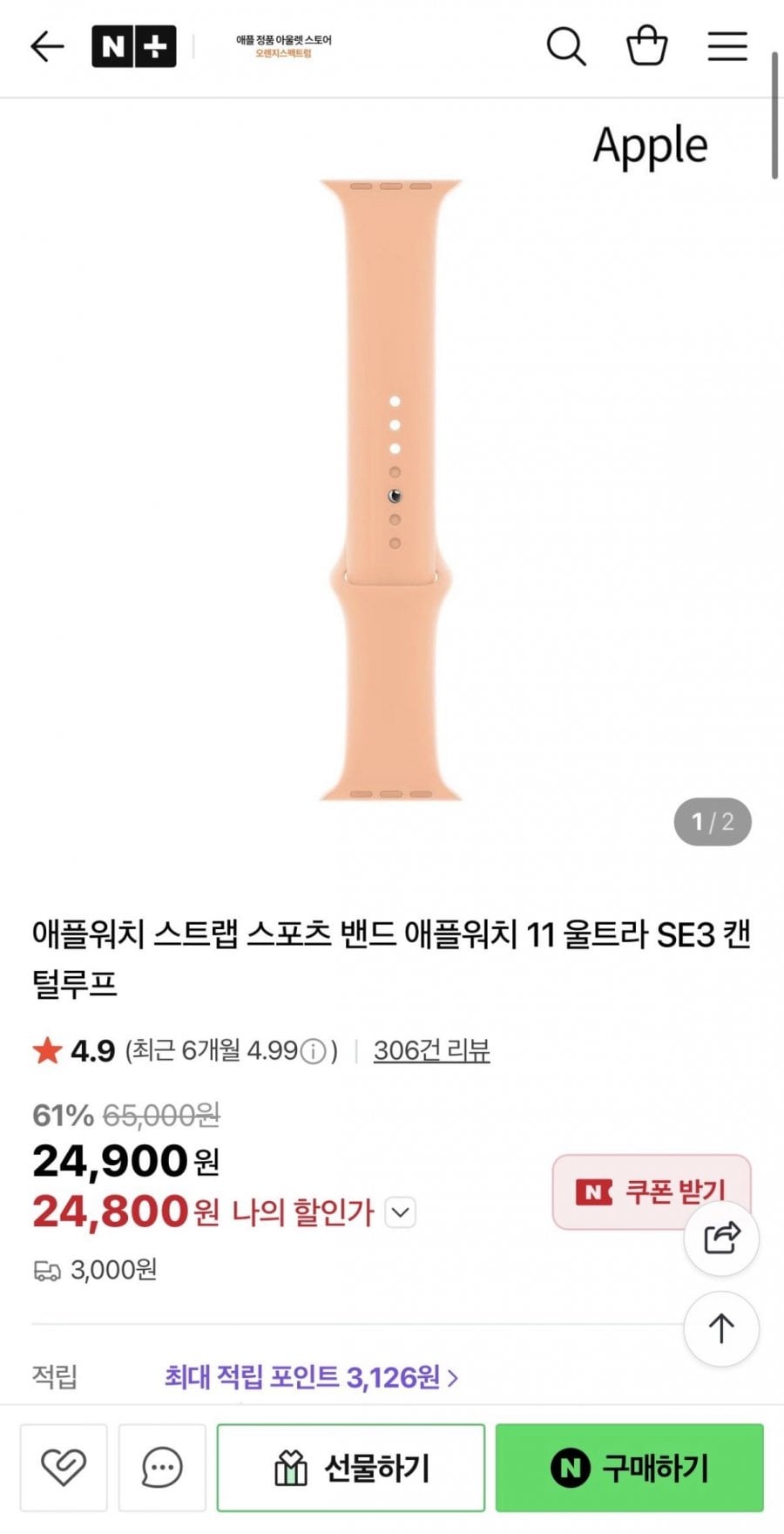Open the peach sport band product image

point(391,488)
